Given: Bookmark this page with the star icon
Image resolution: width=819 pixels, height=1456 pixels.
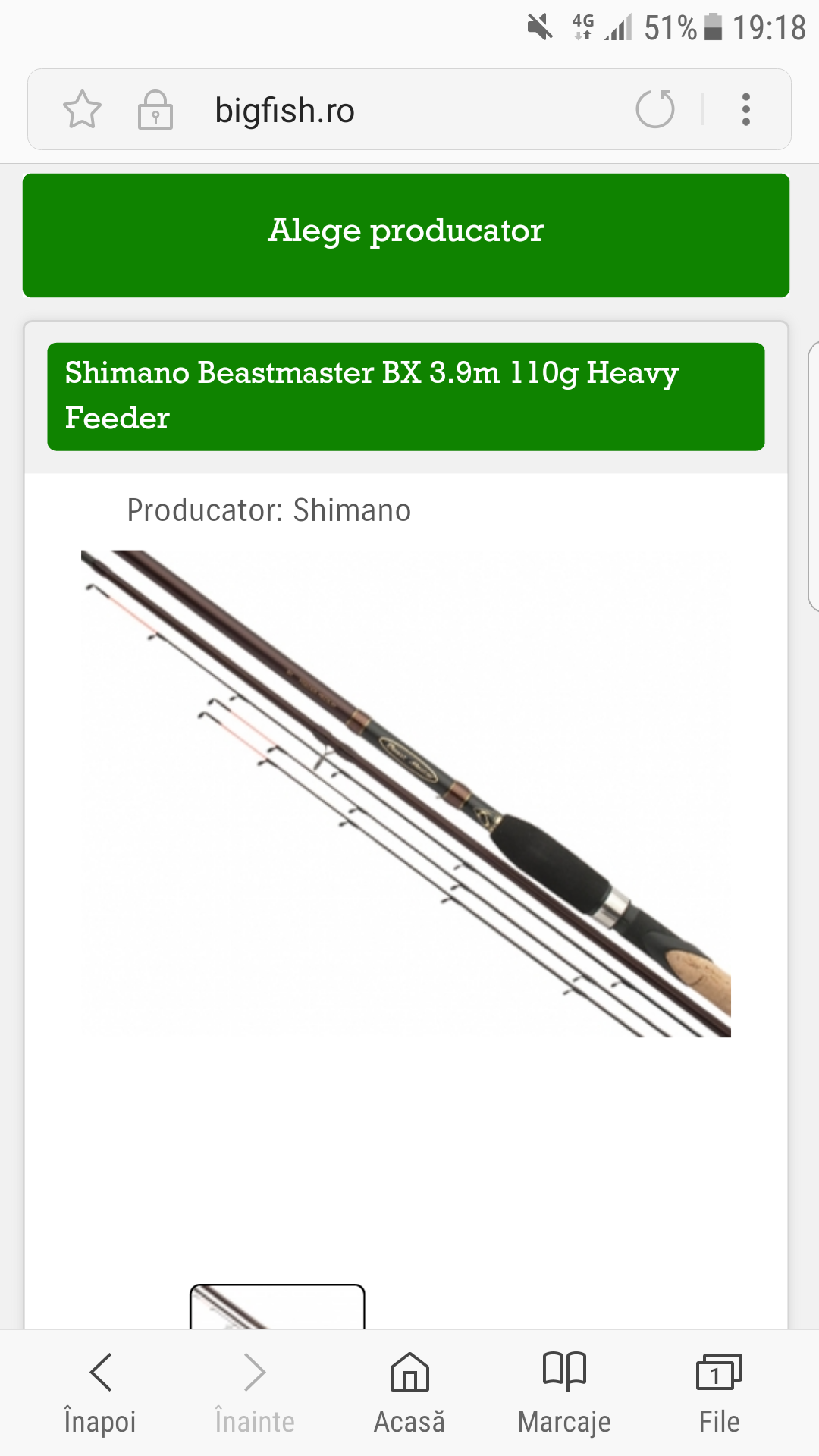Looking at the screenshot, I should click(x=82, y=110).
